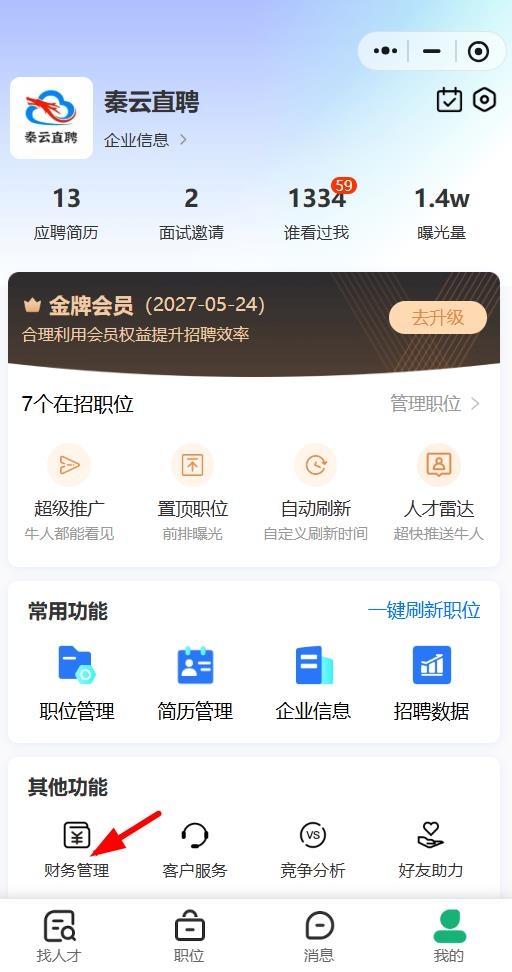
Task: Open 自动刷新 settings
Action: tap(316, 493)
